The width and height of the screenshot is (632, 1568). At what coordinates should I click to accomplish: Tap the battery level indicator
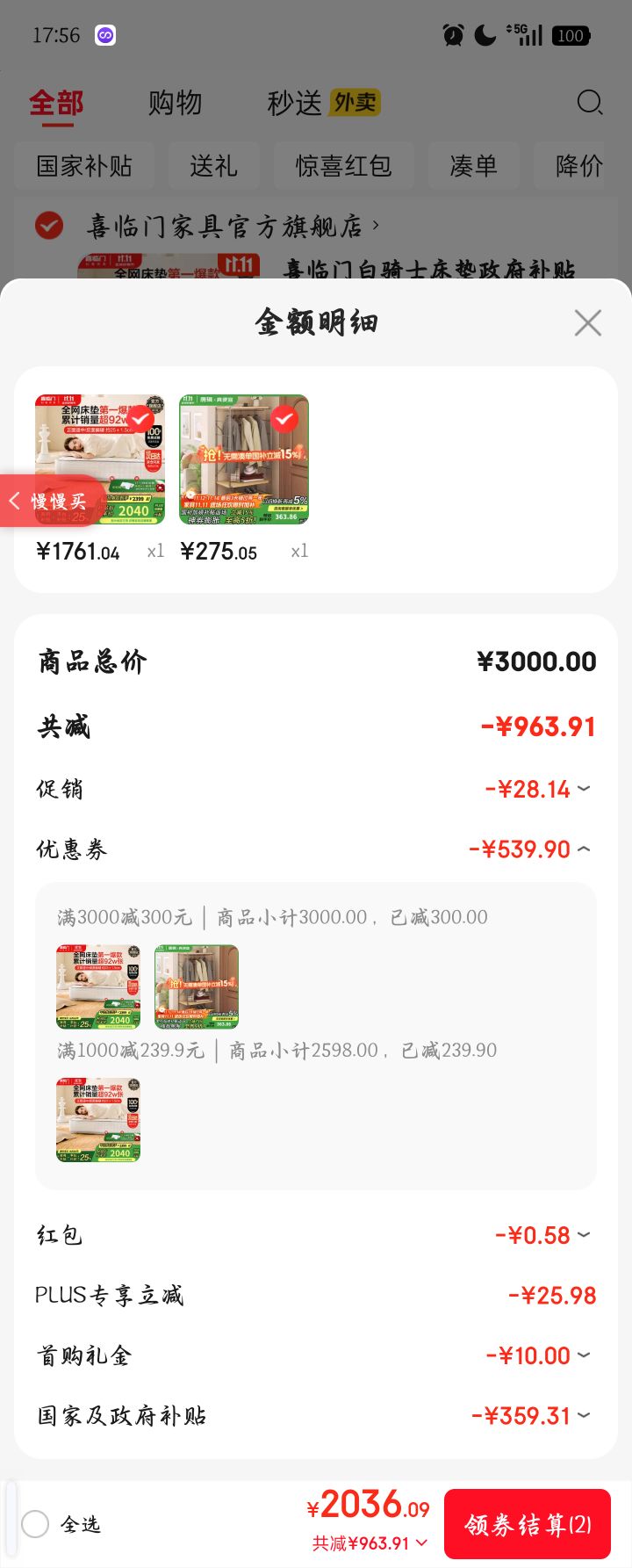point(571,35)
